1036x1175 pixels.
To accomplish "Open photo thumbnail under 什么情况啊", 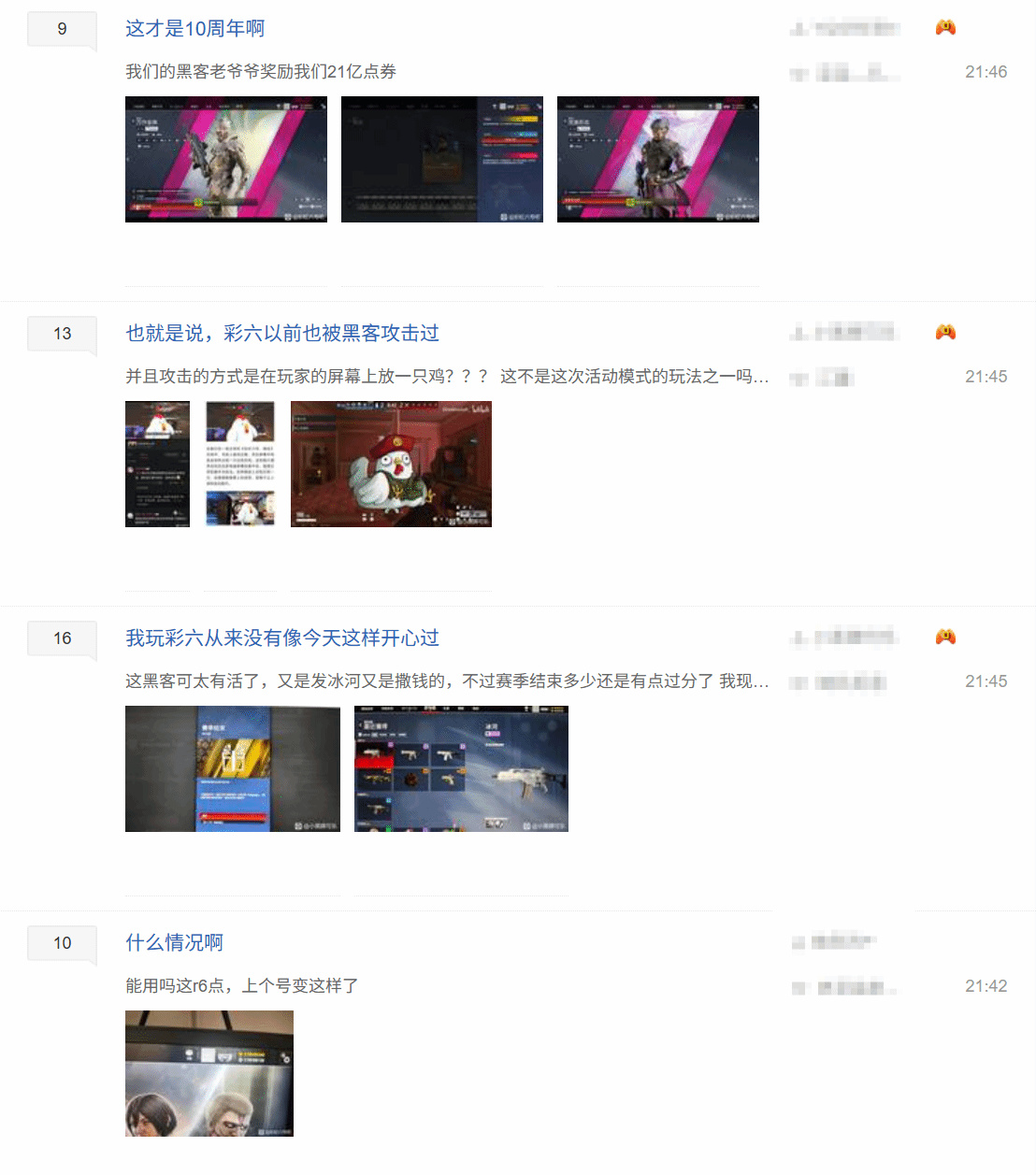I will pyautogui.click(x=209, y=1073).
